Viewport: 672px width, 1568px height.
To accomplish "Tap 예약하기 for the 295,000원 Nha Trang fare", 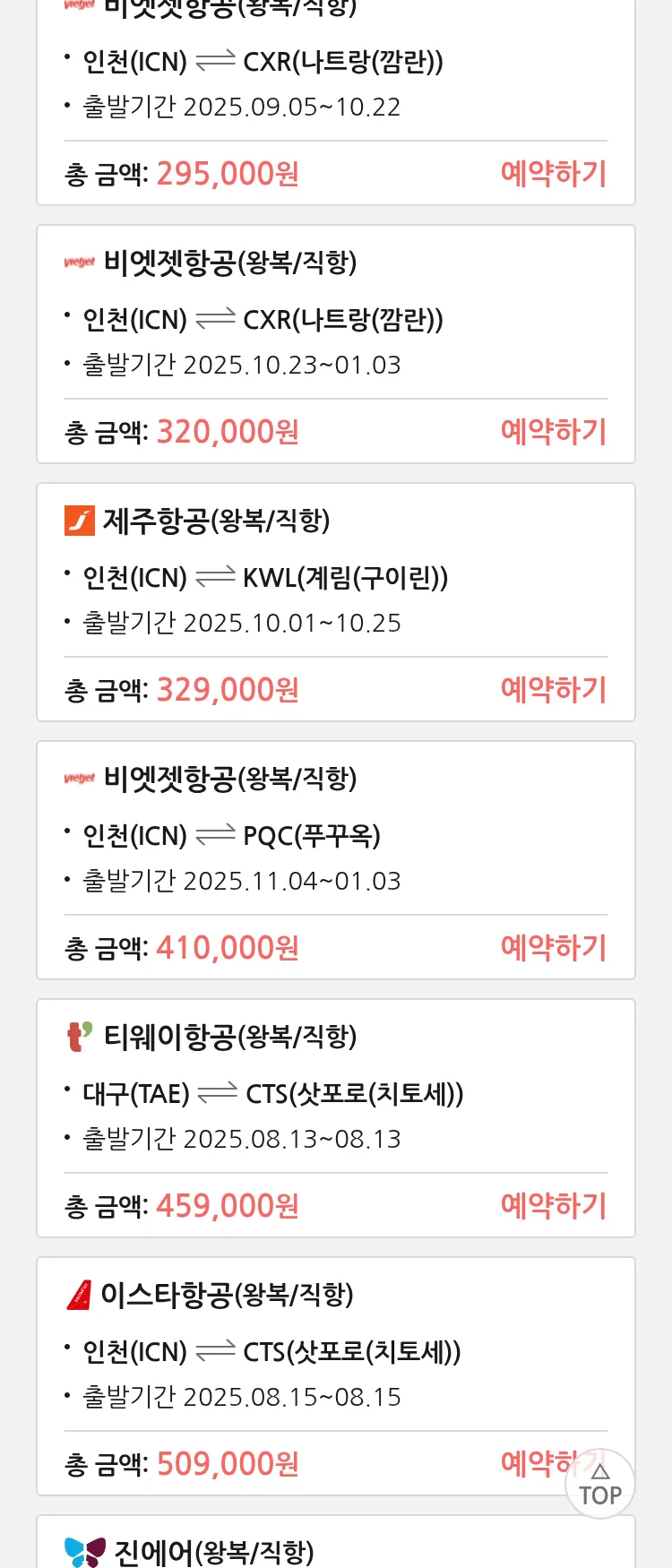I will (553, 174).
